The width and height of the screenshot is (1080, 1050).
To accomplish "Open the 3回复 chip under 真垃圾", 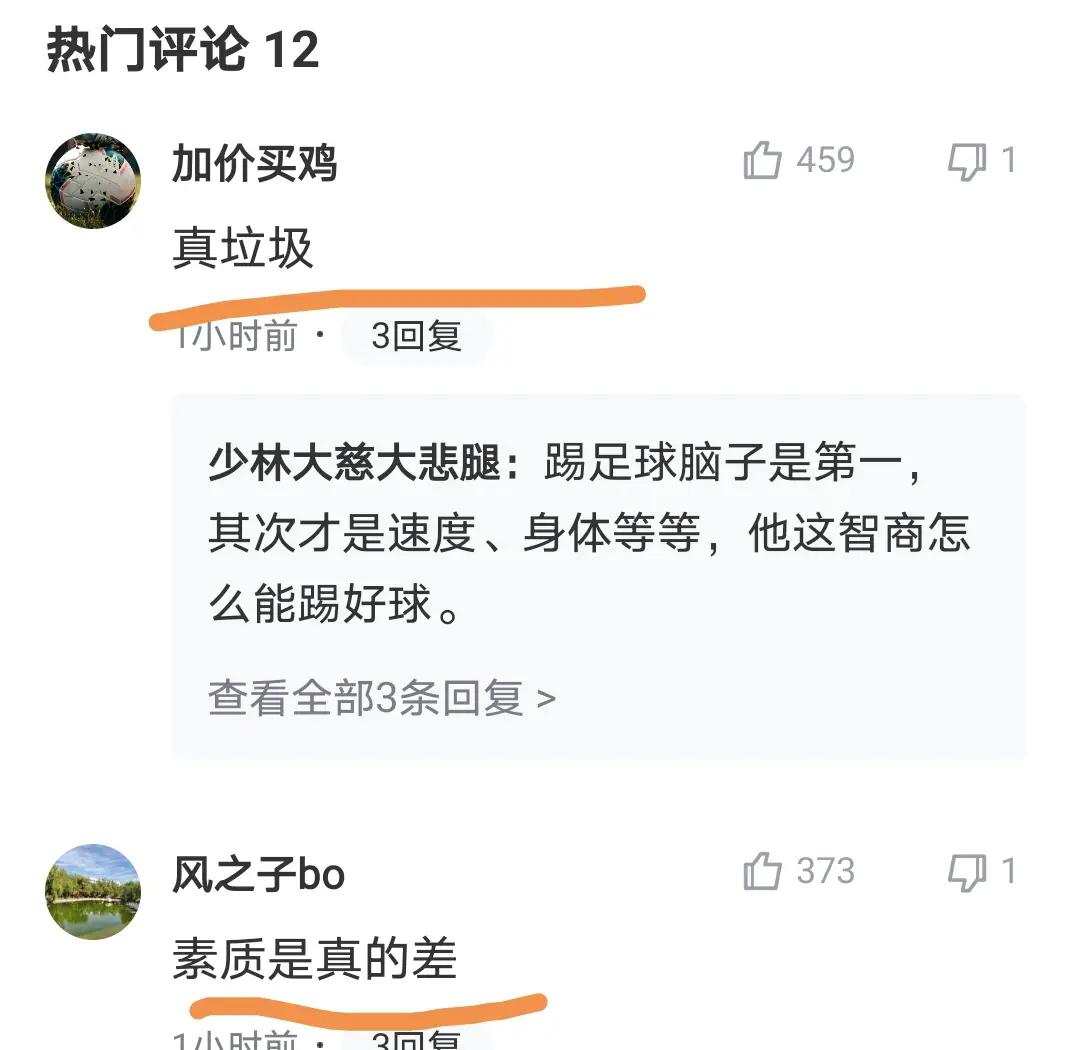I will click(x=416, y=337).
